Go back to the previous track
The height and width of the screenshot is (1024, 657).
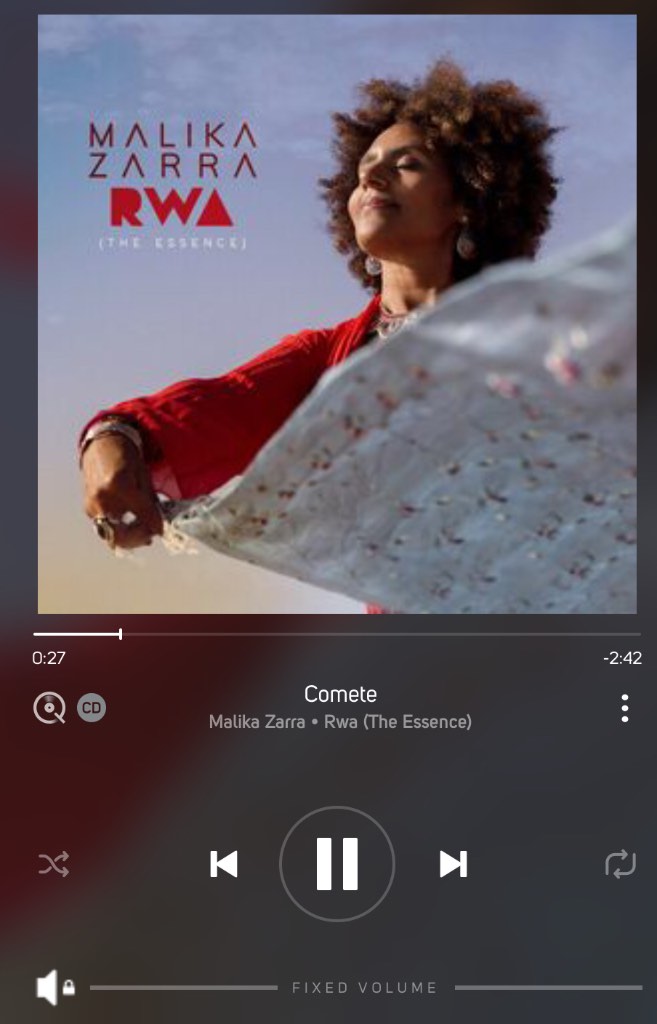pos(224,864)
